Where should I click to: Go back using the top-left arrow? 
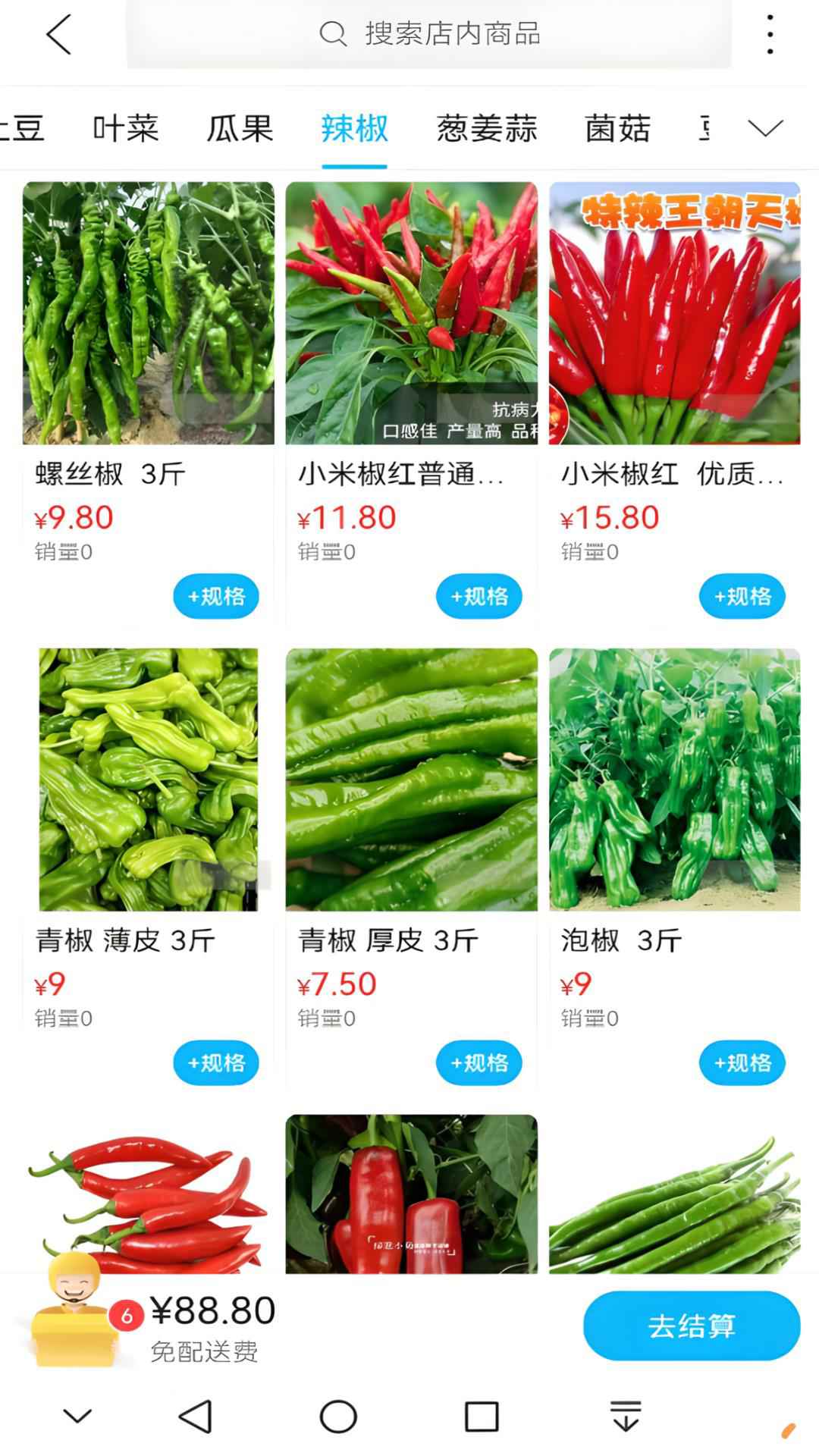point(59,34)
